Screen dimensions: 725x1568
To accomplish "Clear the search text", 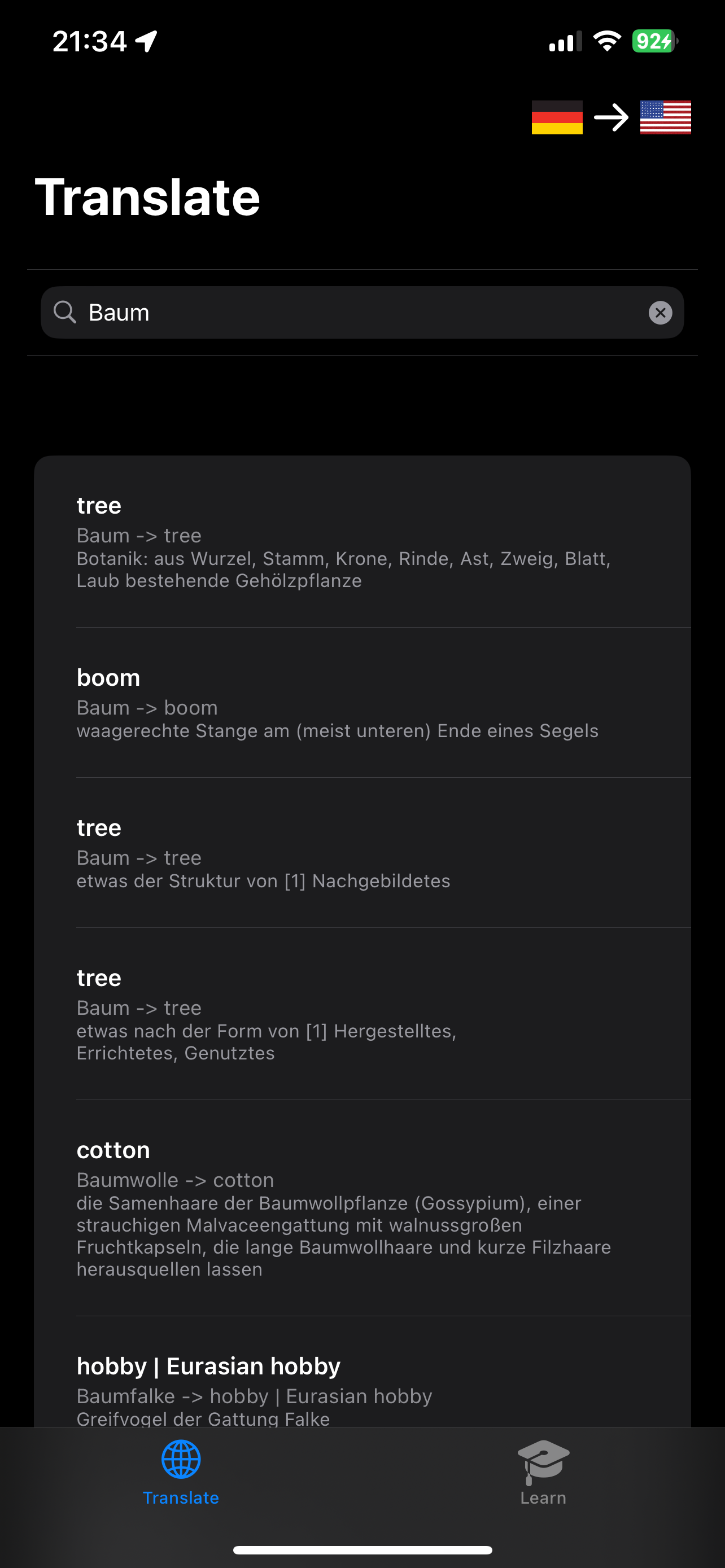I will [660, 313].
